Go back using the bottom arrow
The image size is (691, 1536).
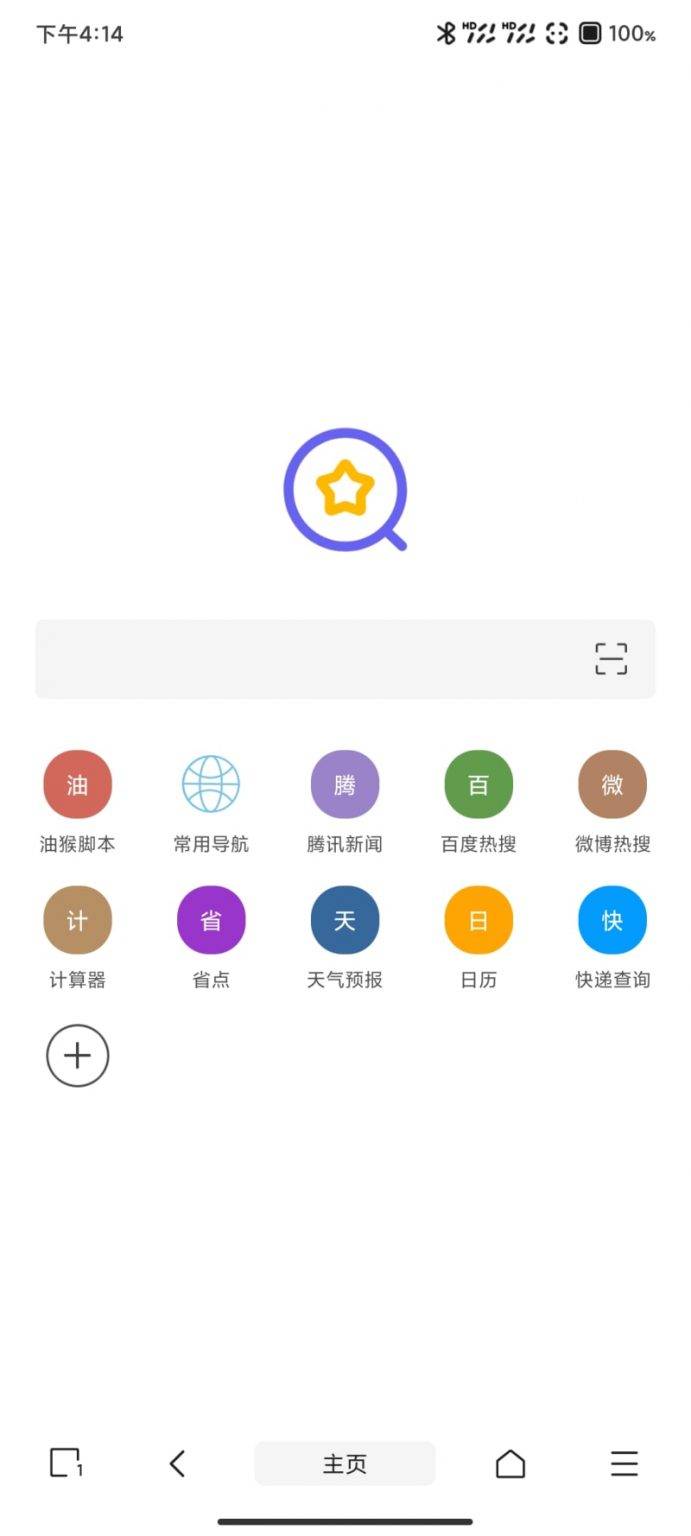(178, 1464)
